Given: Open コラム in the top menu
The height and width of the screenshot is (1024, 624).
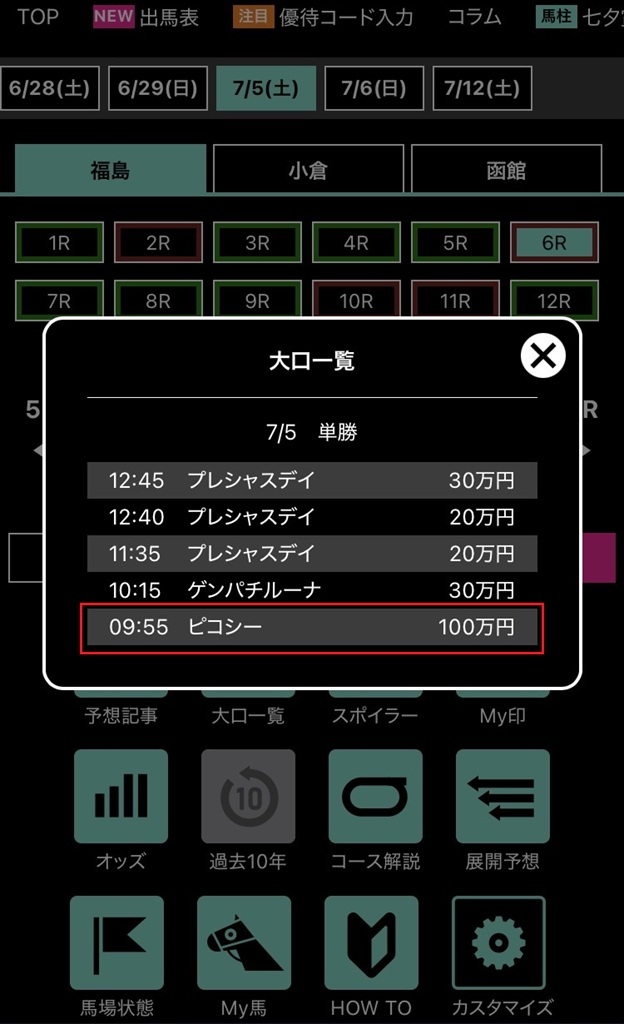Looking at the screenshot, I should [474, 17].
